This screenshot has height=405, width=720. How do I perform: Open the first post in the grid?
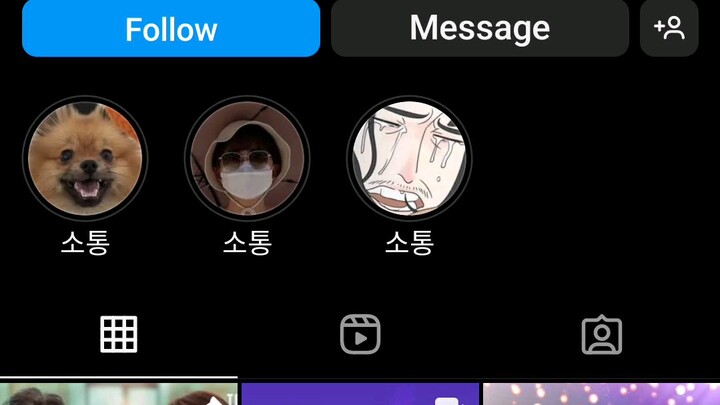(x=118, y=394)
